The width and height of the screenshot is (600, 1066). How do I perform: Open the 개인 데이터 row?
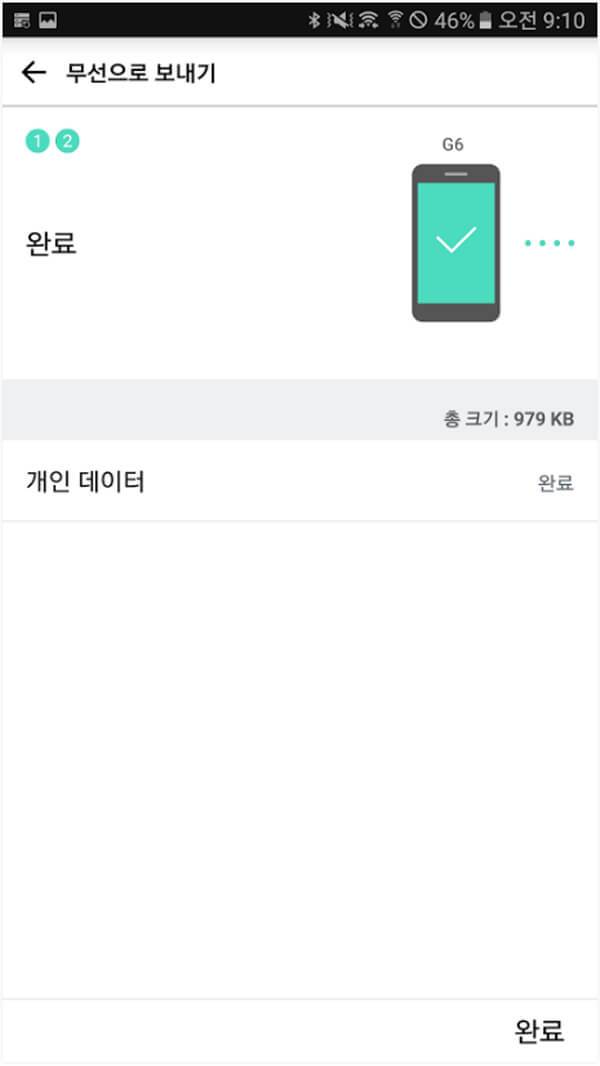(x=300, y=482)
